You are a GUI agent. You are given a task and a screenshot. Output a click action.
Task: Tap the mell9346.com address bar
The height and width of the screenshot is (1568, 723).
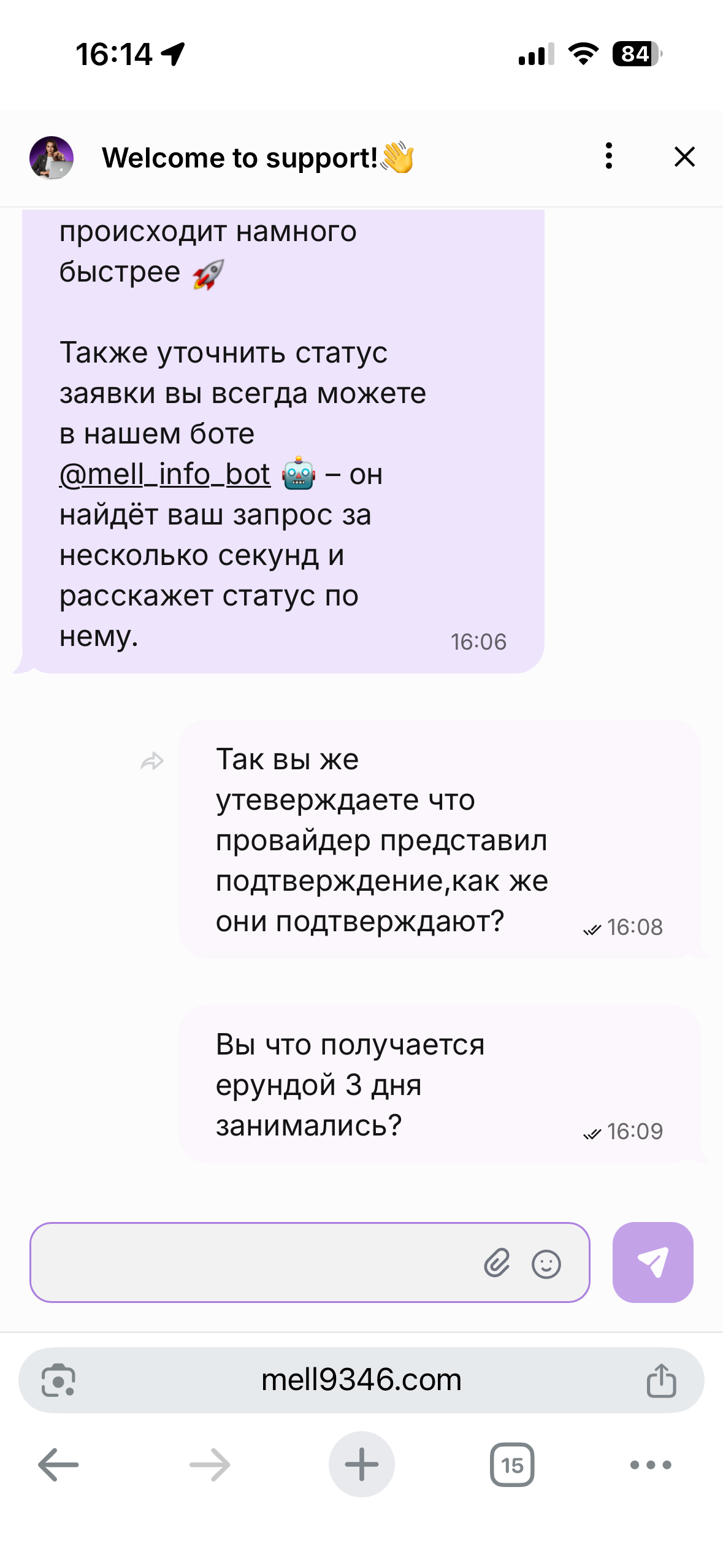361,1380
